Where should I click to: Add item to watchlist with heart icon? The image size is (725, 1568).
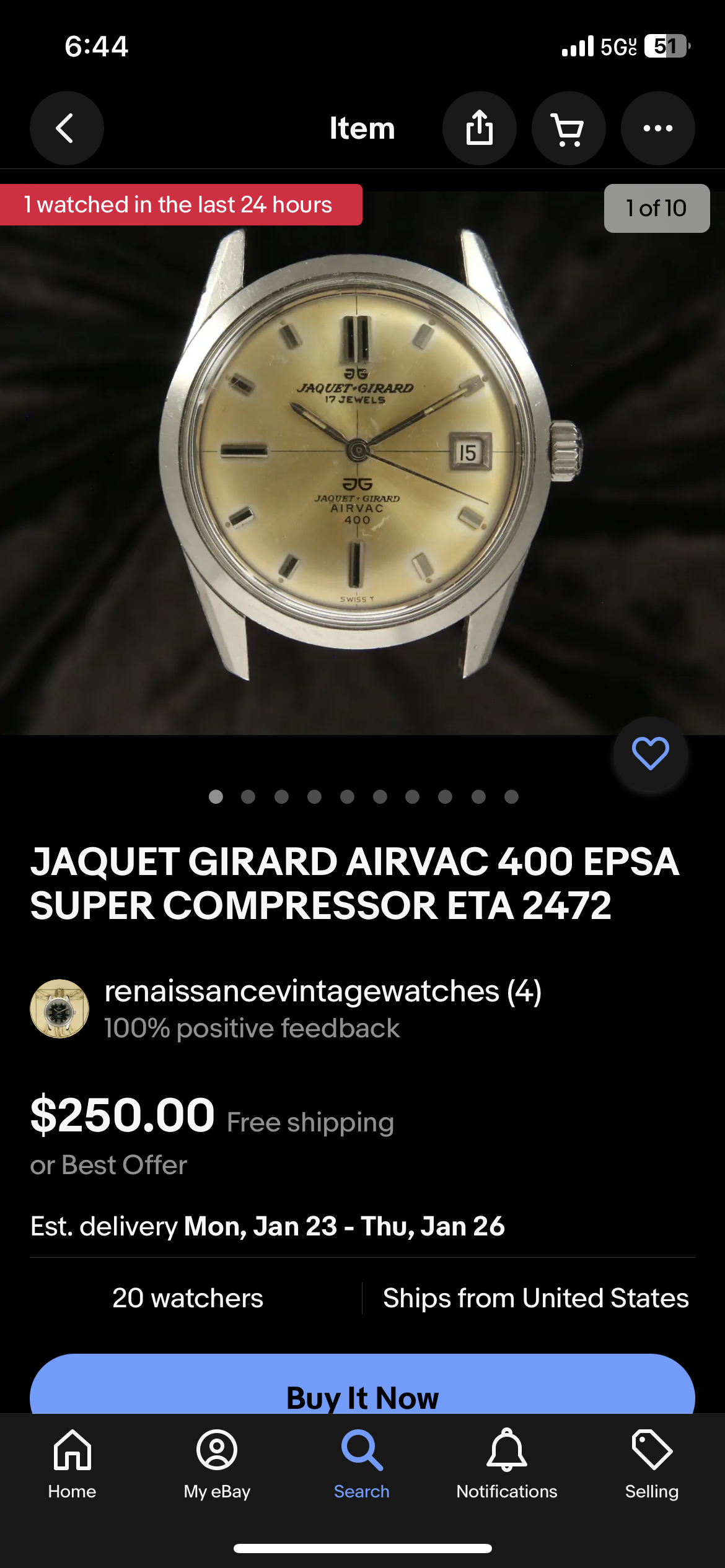click(650, 754)
